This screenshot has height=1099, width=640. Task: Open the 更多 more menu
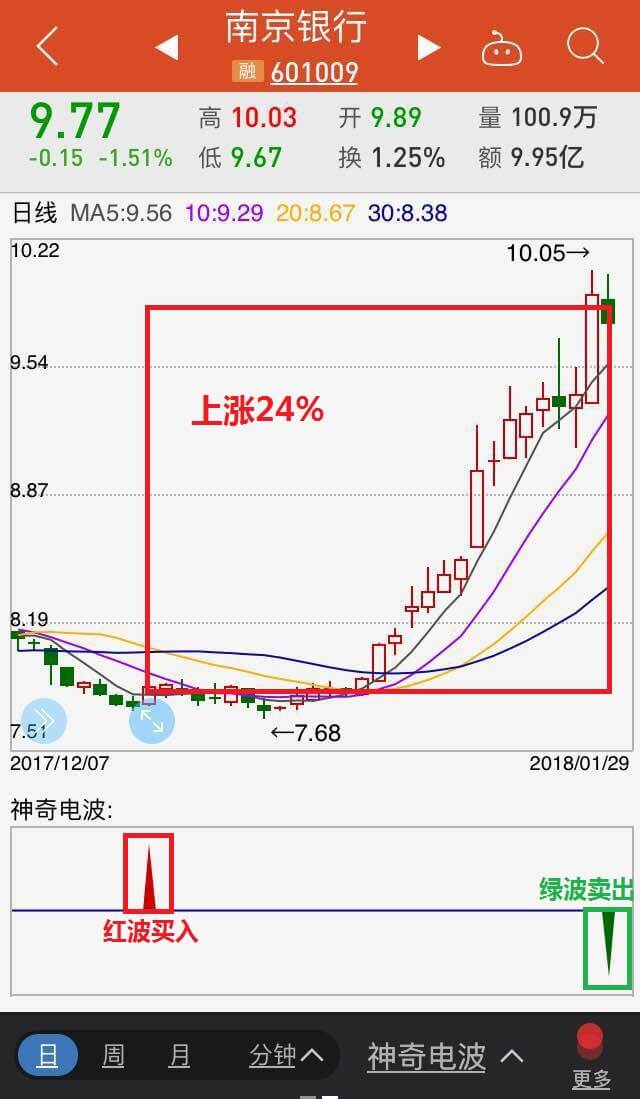coord(590,1056)
